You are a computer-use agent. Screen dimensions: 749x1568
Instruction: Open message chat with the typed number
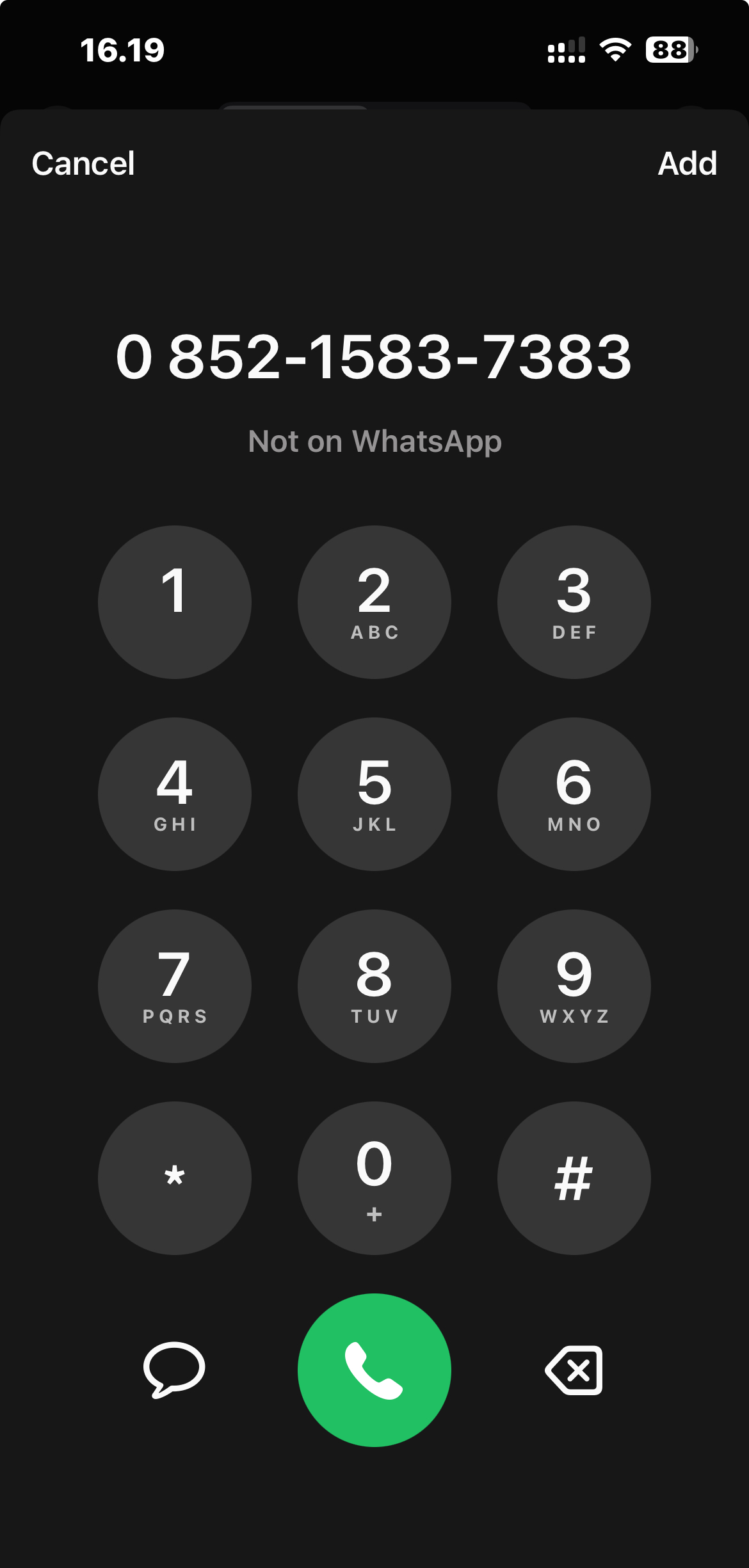click(174, 1370)
